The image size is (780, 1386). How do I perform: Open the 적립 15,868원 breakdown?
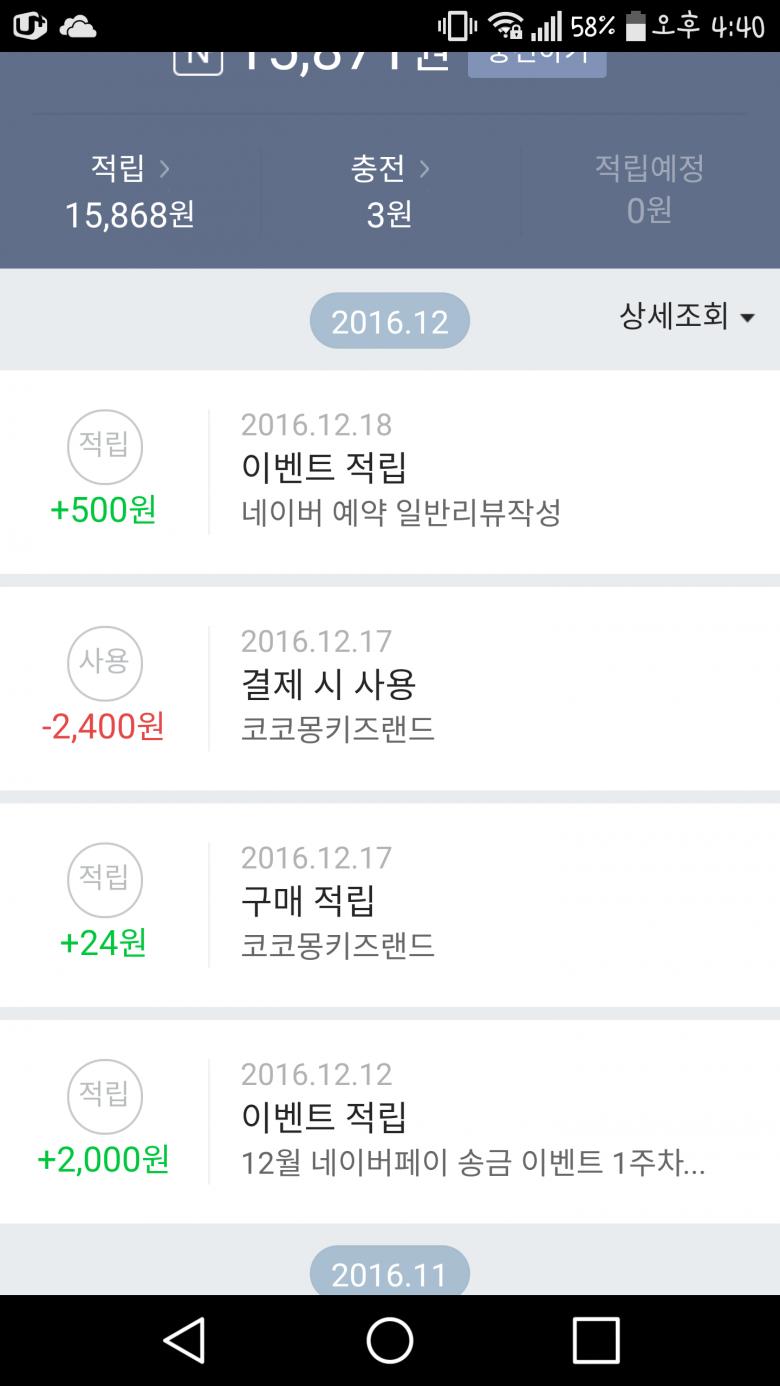point(130,191)
